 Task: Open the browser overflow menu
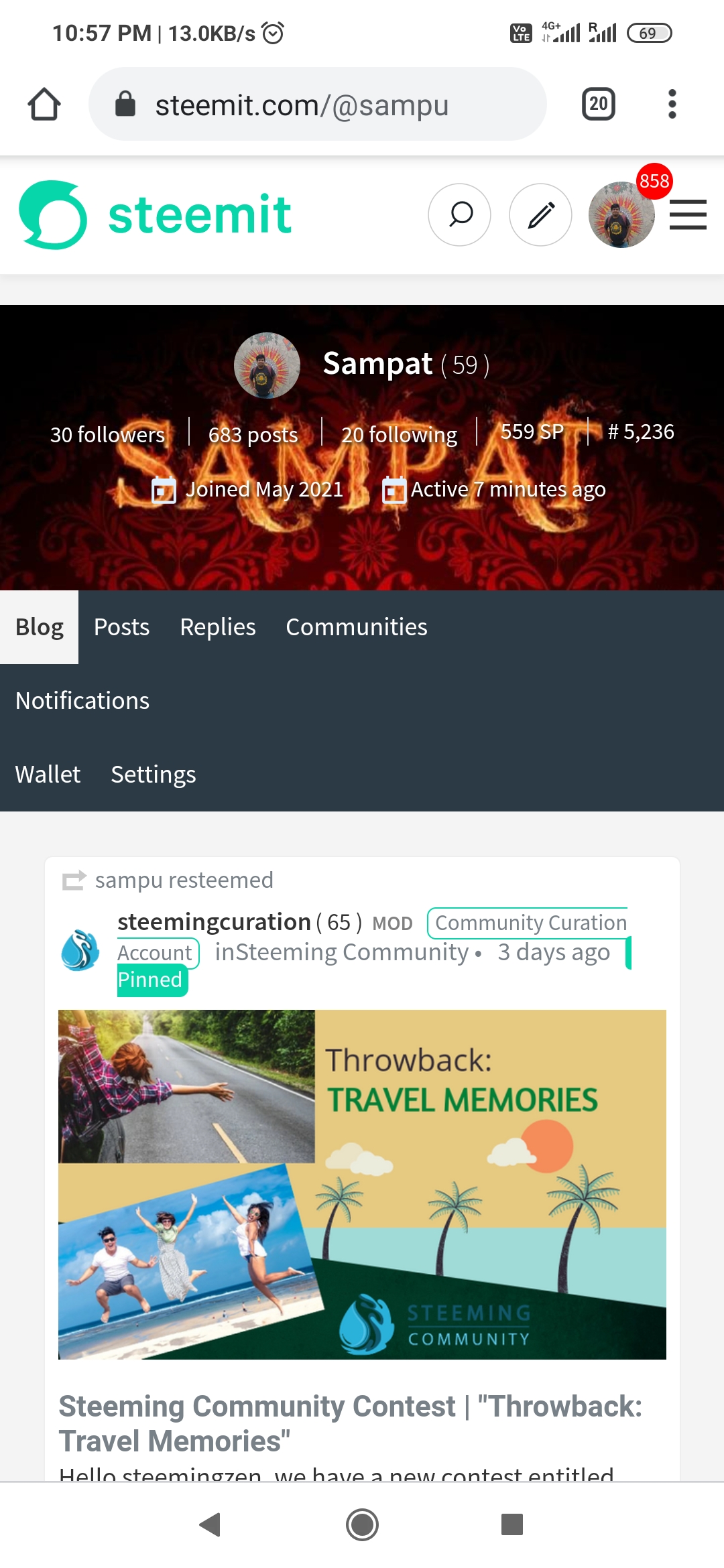pos(672,105)
